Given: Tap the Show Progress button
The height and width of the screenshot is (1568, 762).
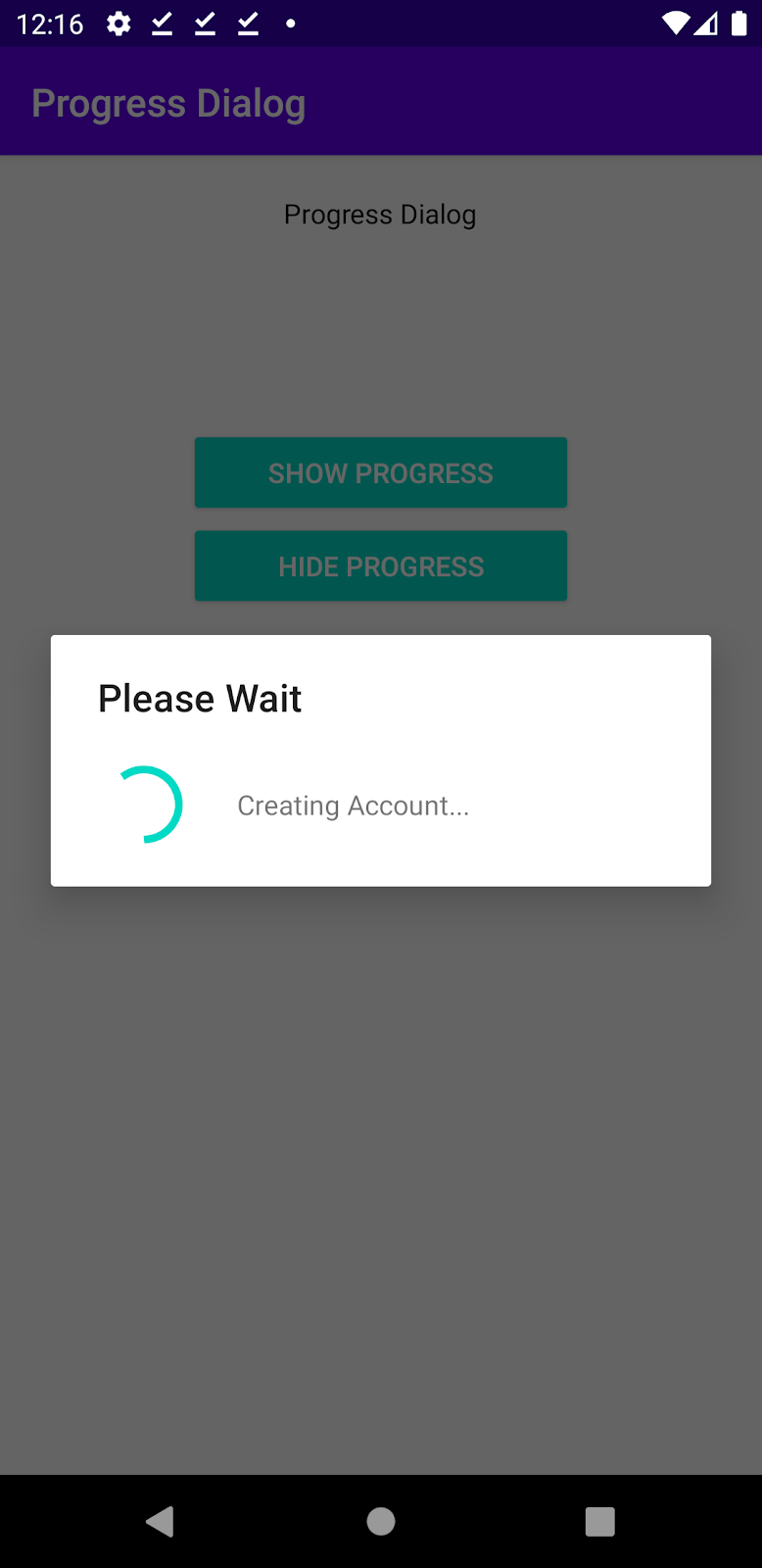Looking at the screenshot, I should [x=381, y=472].
